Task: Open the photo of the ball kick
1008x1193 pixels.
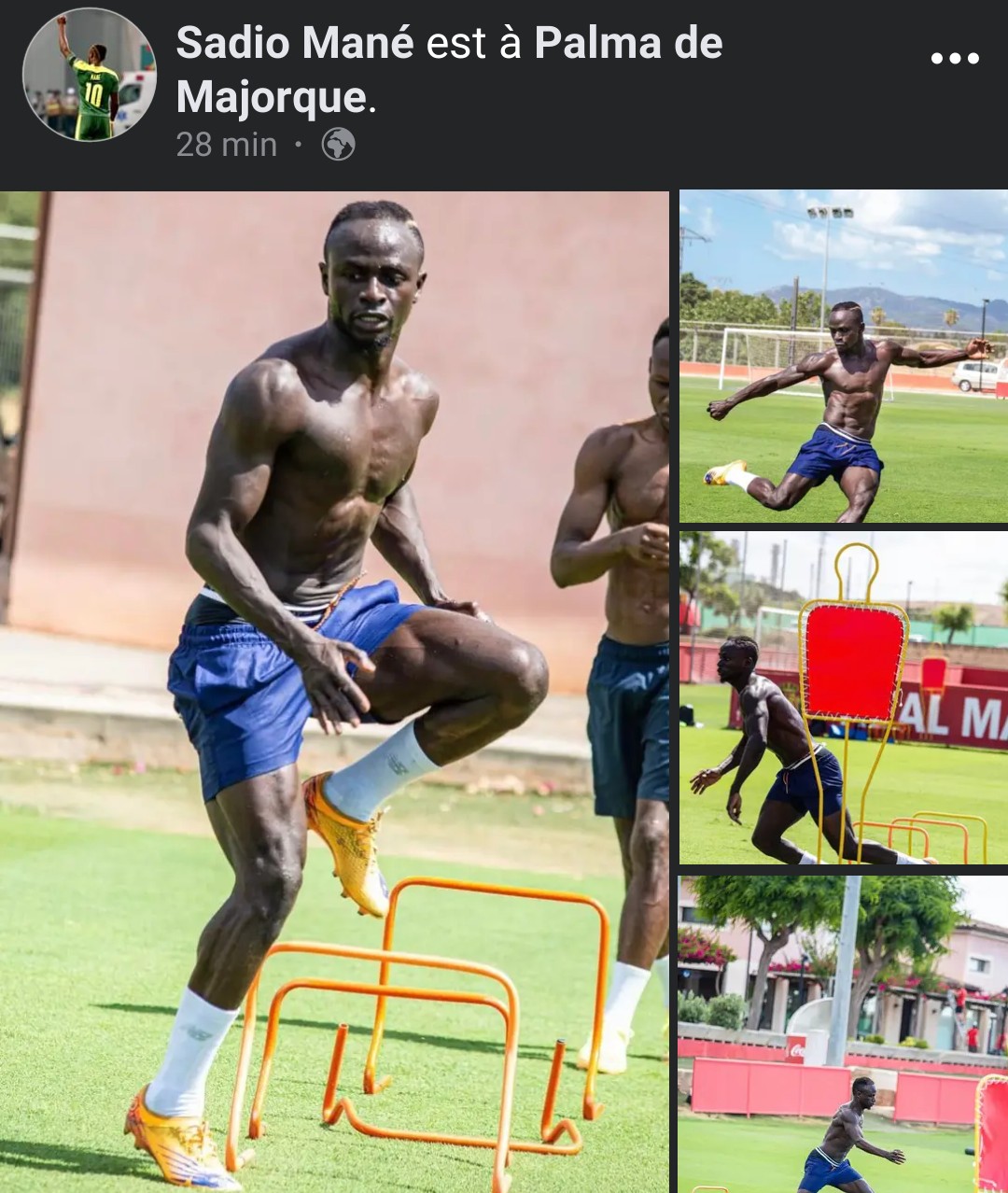Action: pos(844,357)
